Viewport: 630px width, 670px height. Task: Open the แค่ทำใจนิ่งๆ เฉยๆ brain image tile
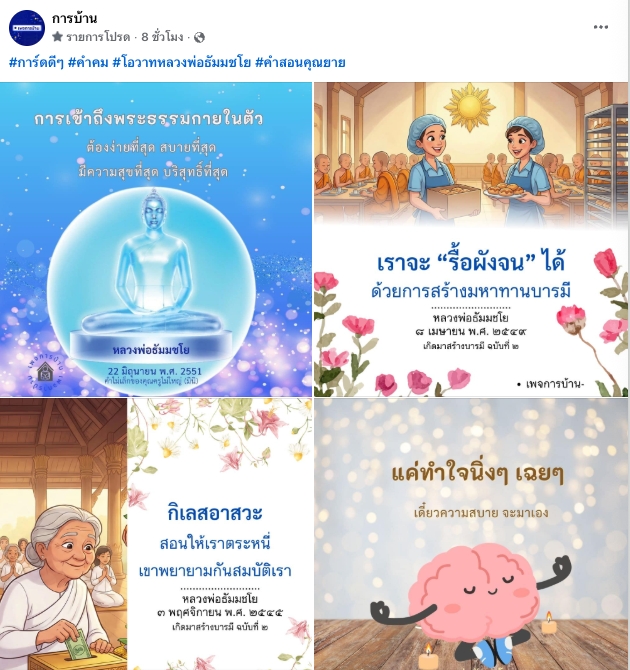click(471, 534)
